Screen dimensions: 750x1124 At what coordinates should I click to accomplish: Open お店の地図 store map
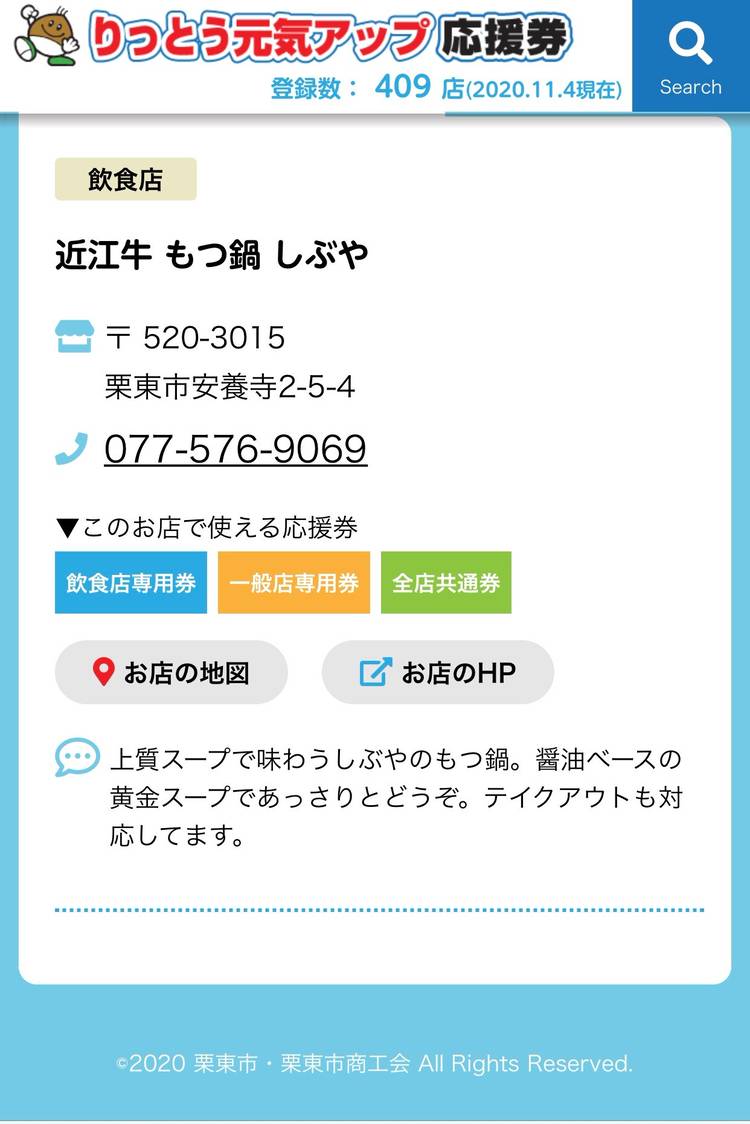tap(171, 673)
